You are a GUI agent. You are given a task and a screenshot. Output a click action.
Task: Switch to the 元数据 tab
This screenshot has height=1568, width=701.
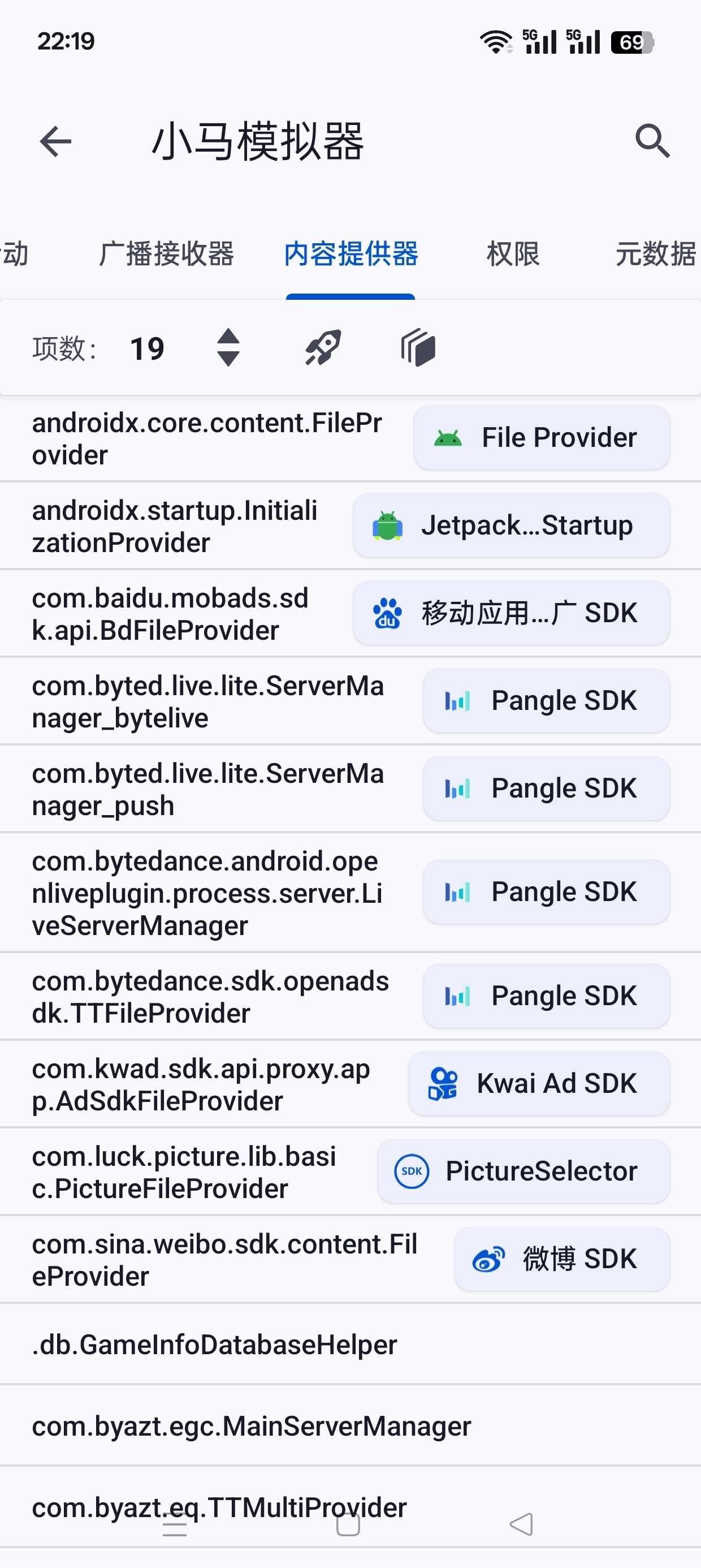coord(656,254)
